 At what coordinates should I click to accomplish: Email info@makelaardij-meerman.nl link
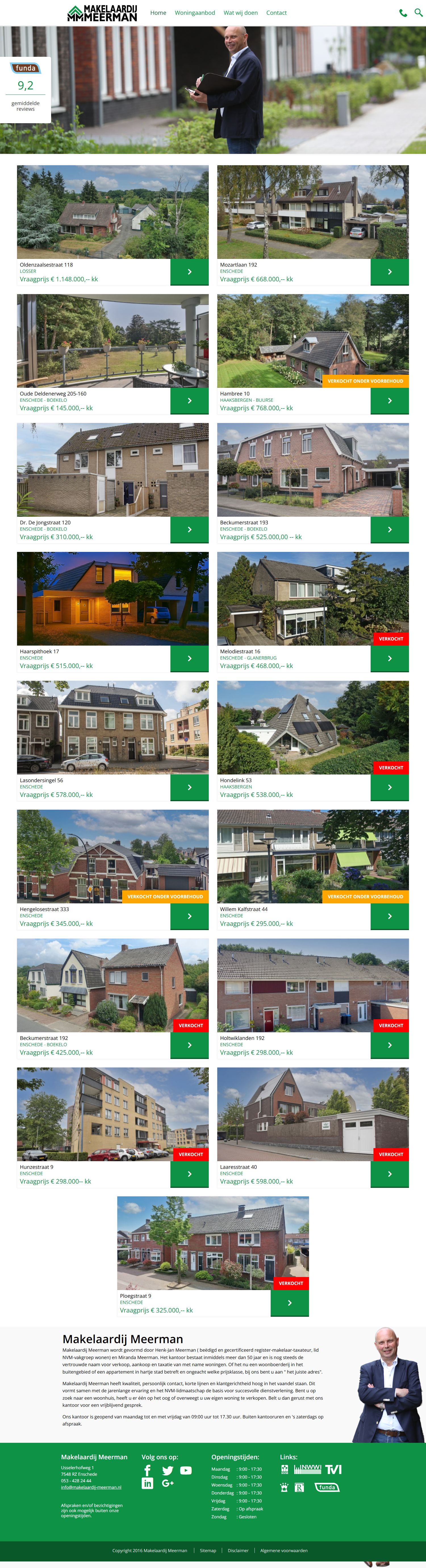(91, 1487)
